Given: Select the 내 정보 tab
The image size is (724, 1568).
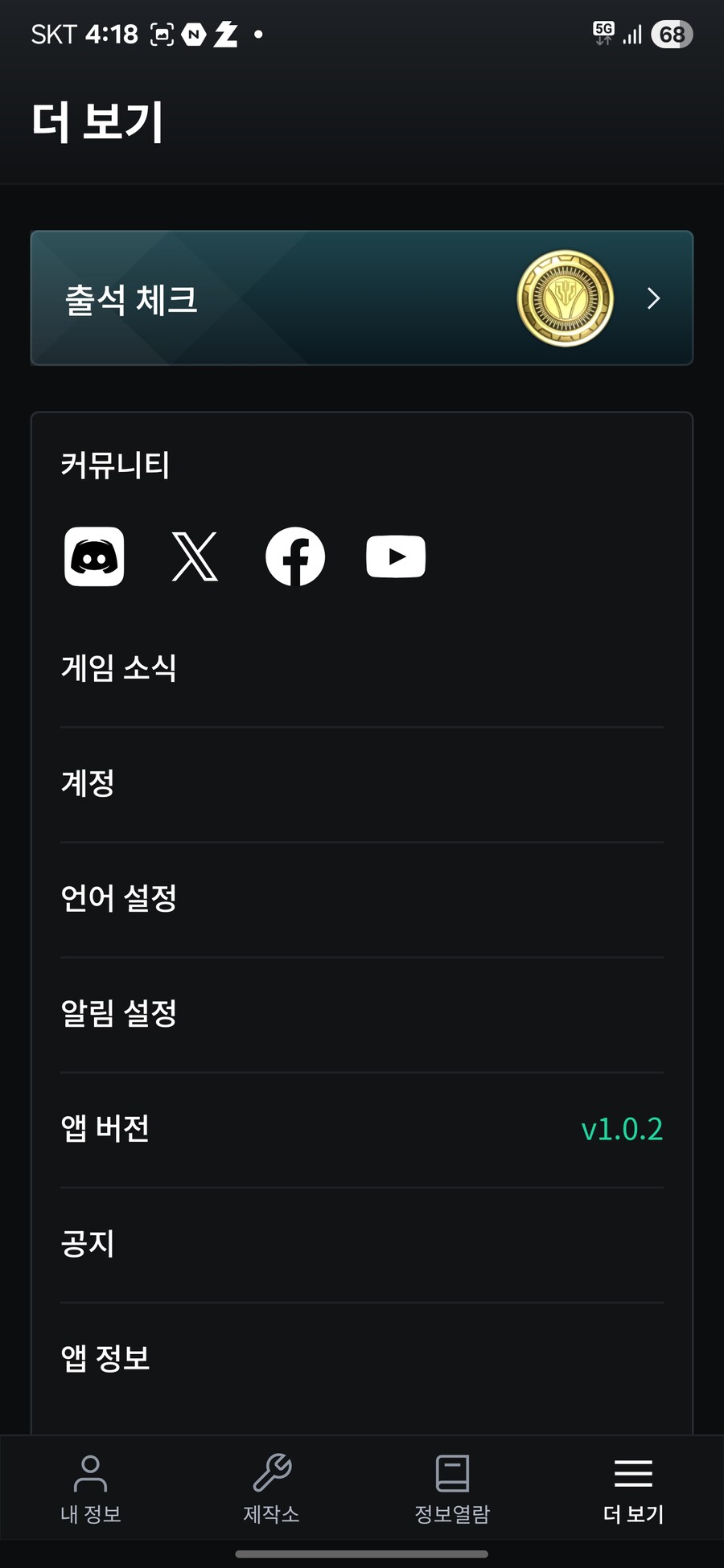Looking at the screenshot, I should tap(90, 1489).
